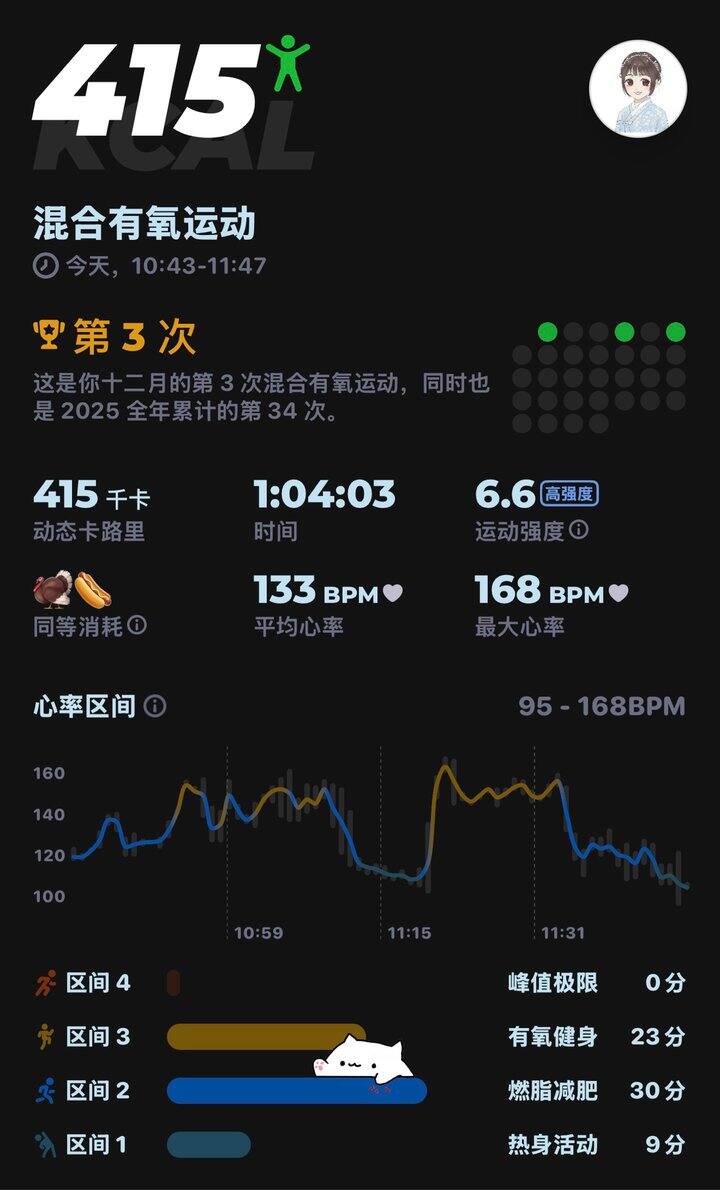Show info about 同等消耗

137,626
